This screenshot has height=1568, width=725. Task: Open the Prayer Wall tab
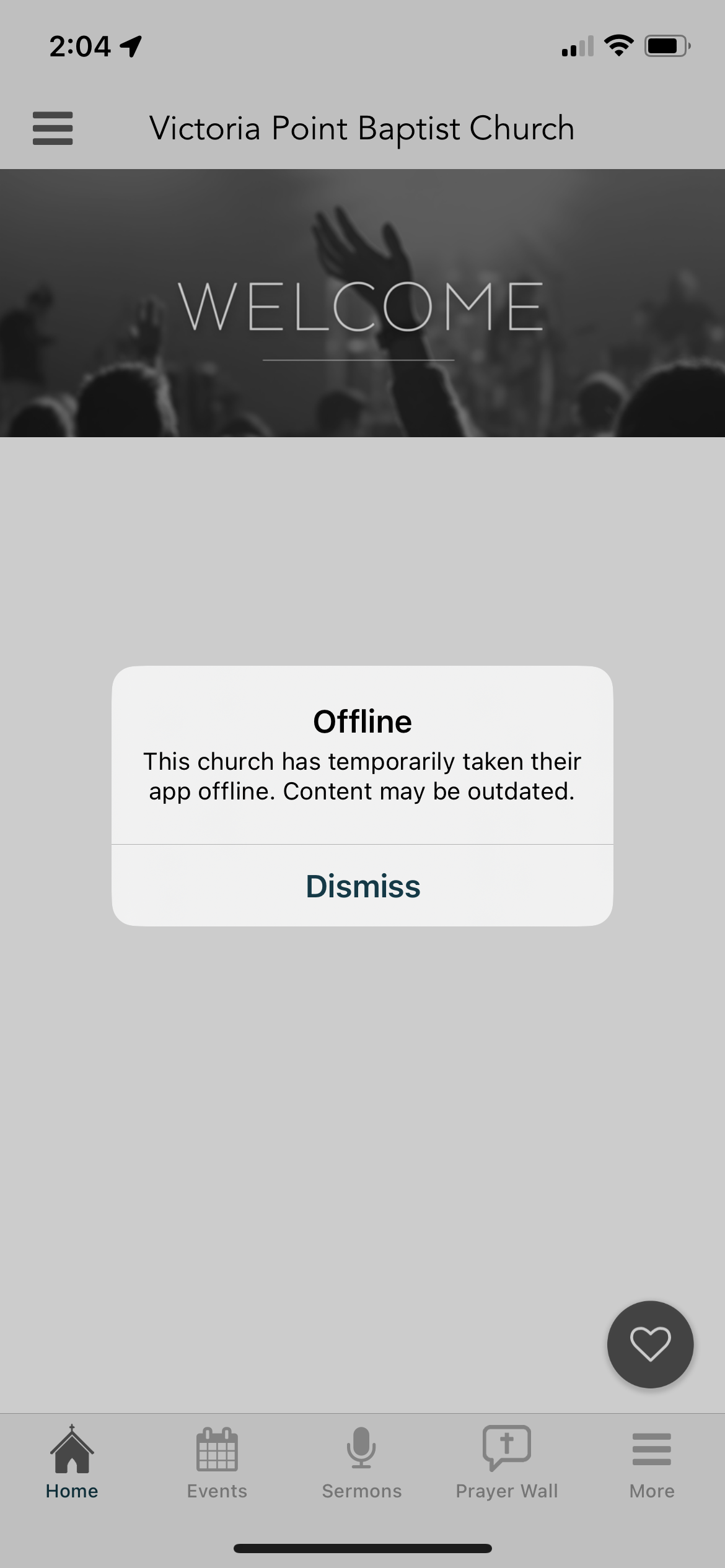(x=507, y=1465)
